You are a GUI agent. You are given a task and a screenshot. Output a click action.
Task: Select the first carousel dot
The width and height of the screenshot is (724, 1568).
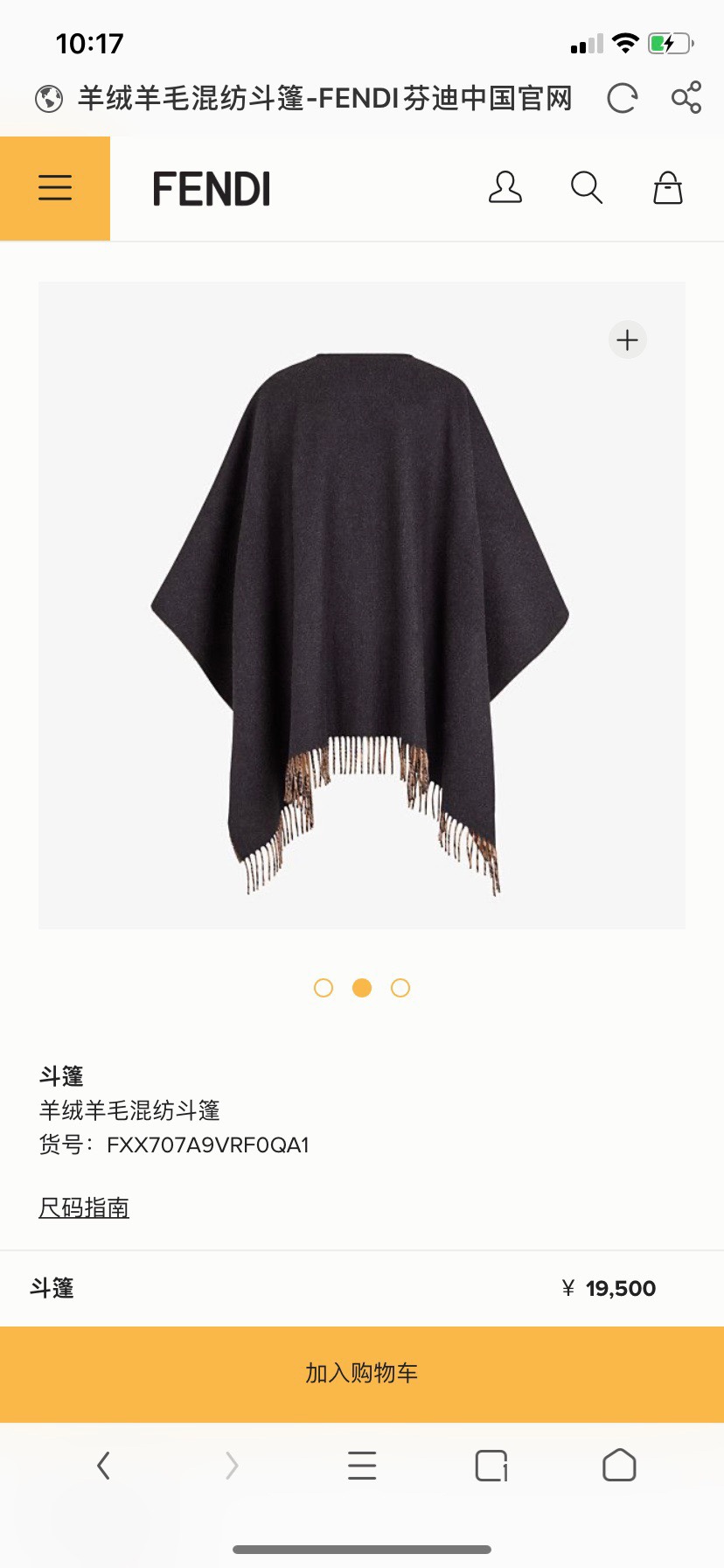coord(324,987)
